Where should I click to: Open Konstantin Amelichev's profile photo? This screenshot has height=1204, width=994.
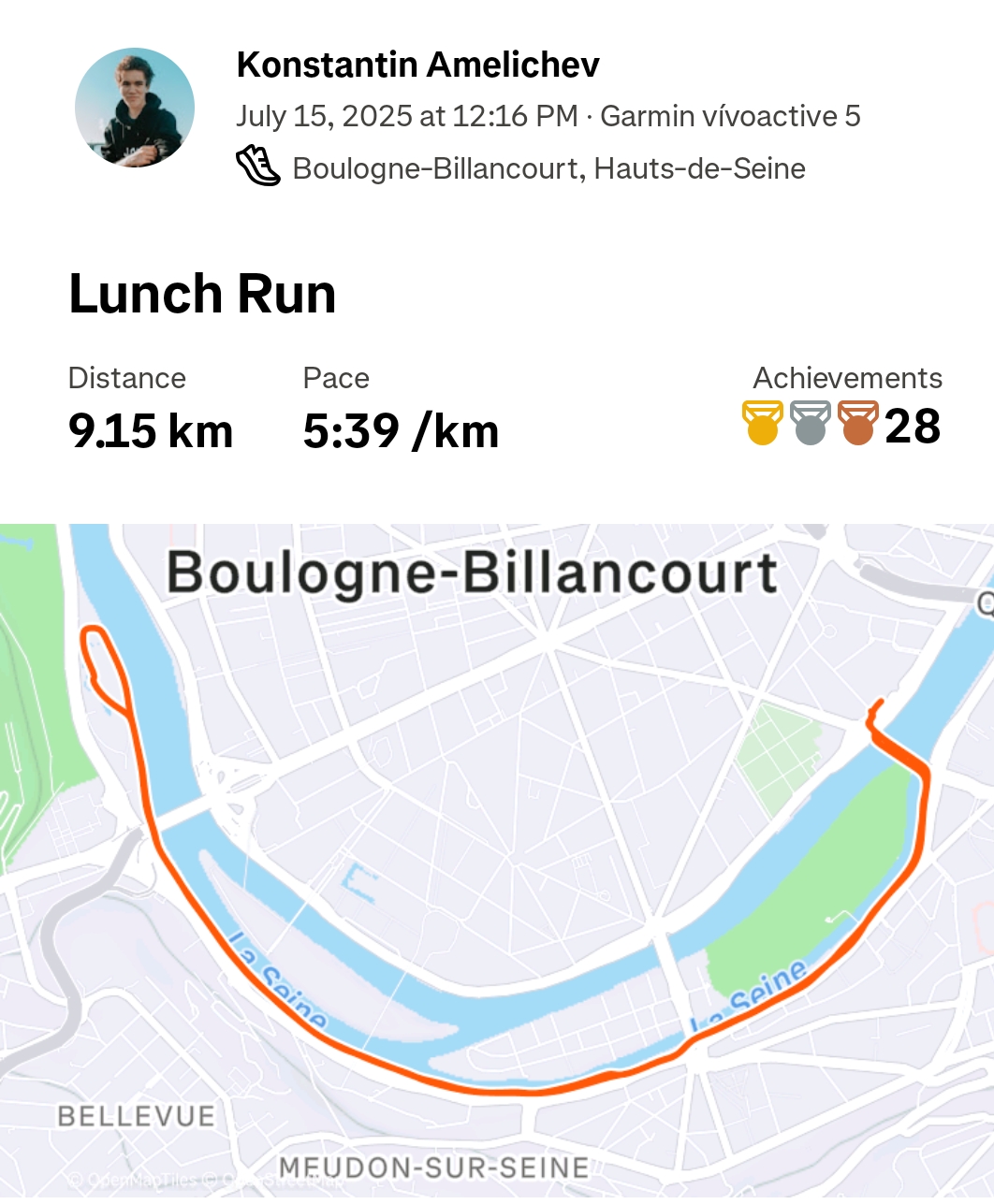[135, 108]
